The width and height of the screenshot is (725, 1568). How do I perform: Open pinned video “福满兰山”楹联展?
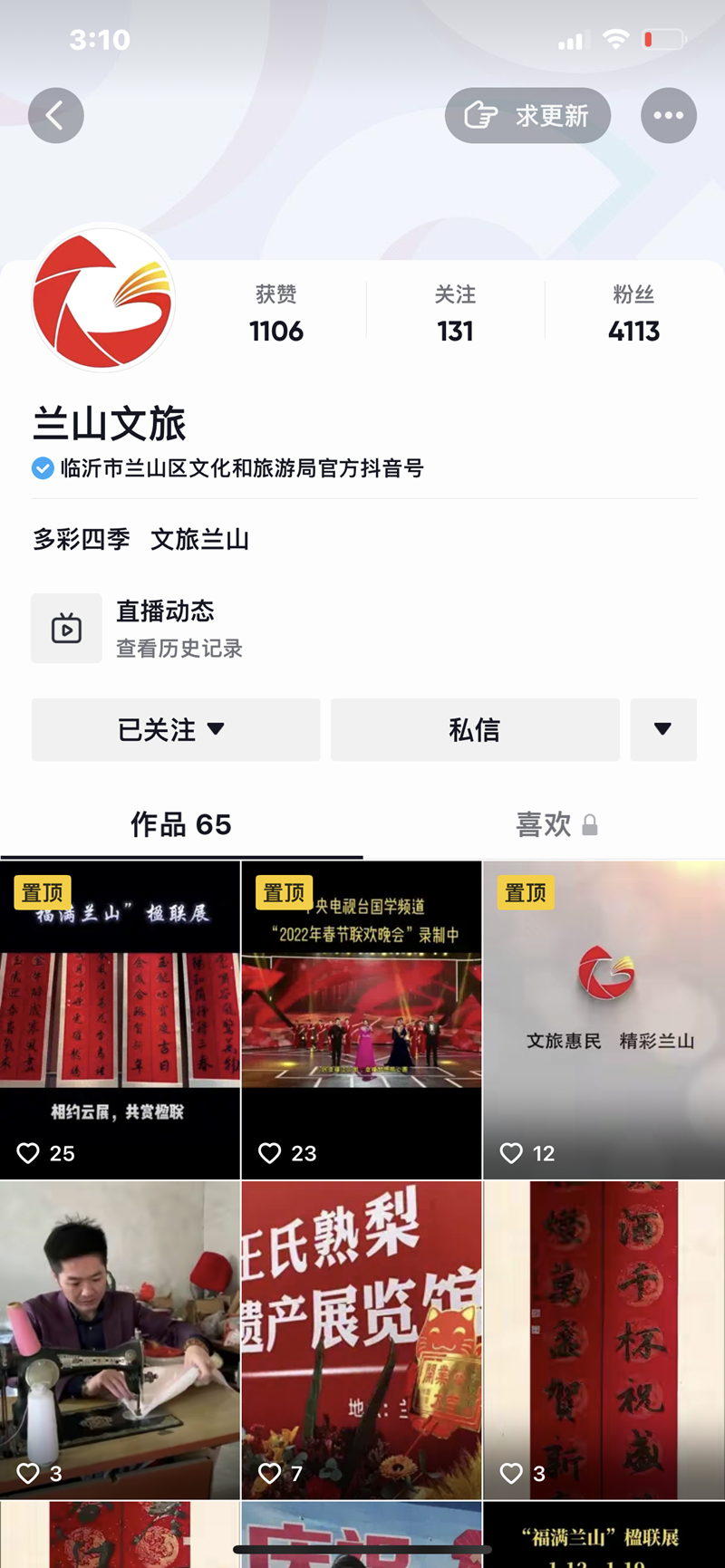(x=120, y=1020)
